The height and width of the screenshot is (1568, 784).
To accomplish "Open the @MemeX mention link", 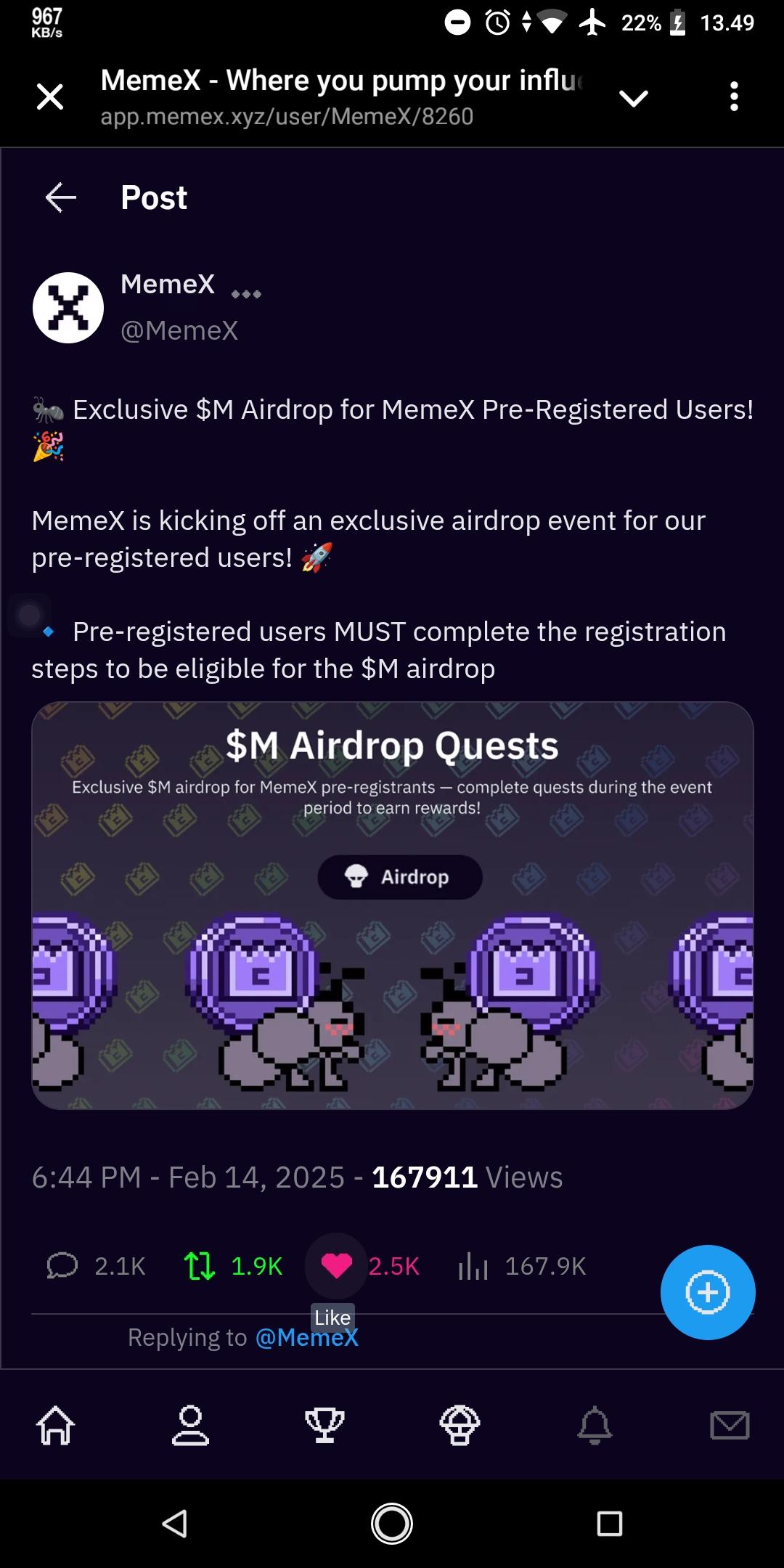I will click(307, 1337).
